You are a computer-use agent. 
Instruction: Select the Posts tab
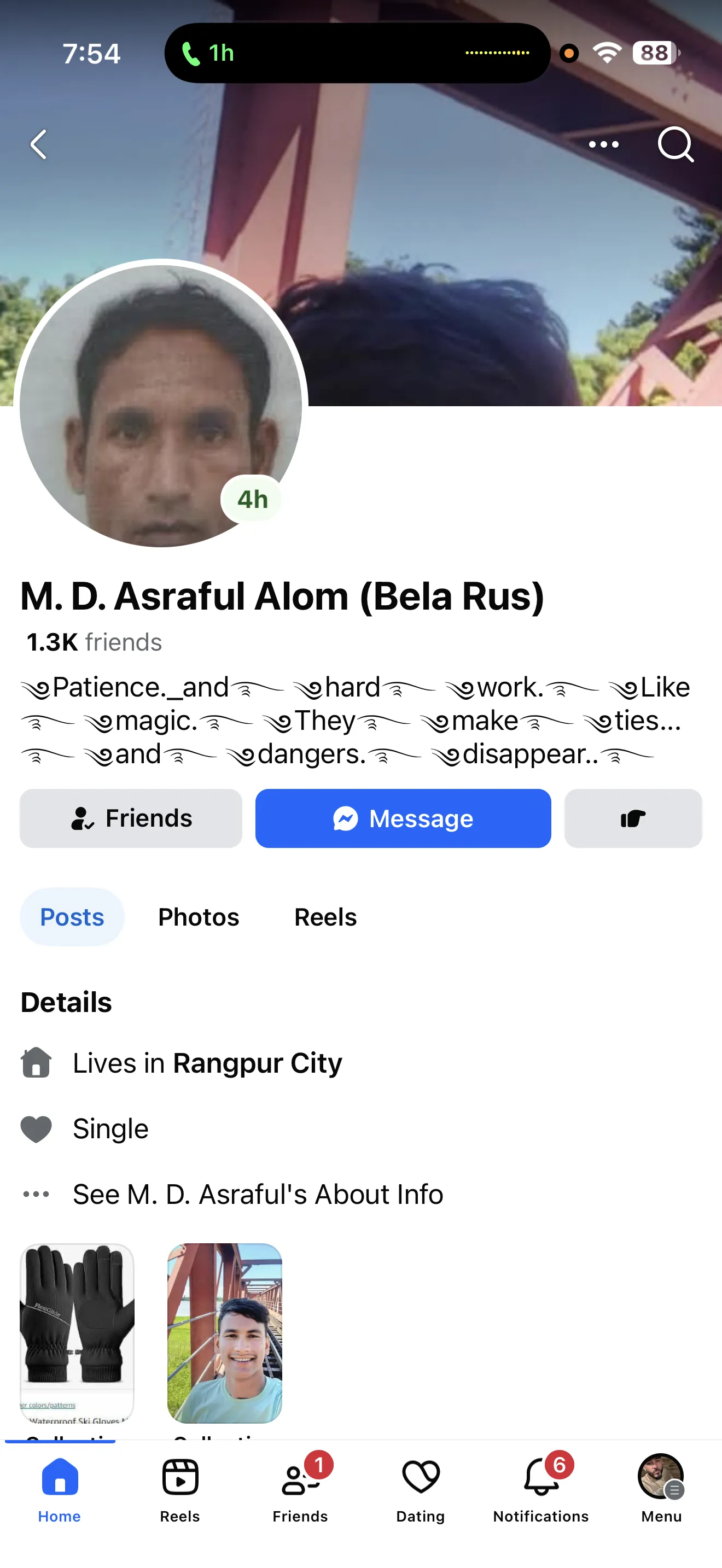click(x=72, y=917)
